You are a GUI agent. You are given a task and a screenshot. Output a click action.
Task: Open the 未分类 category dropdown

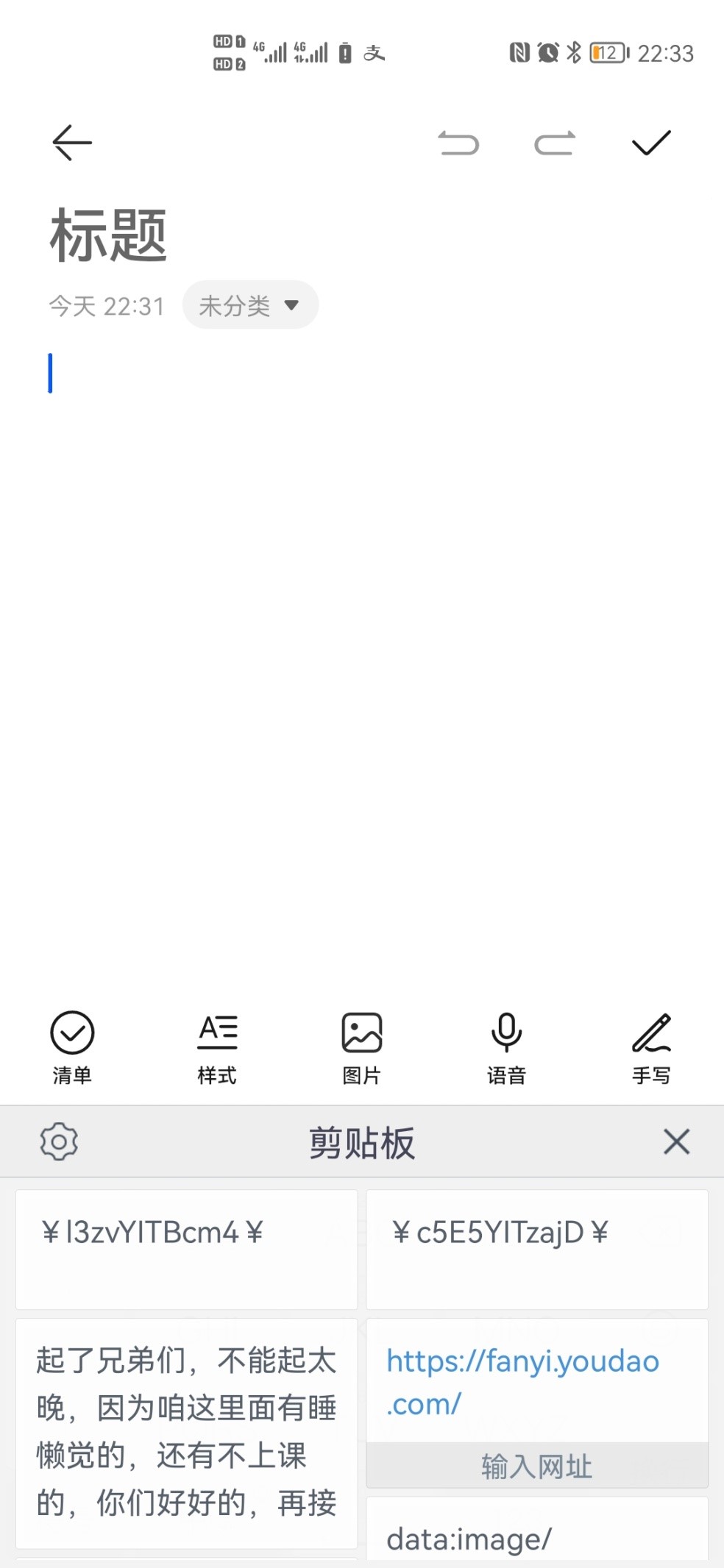250,304
